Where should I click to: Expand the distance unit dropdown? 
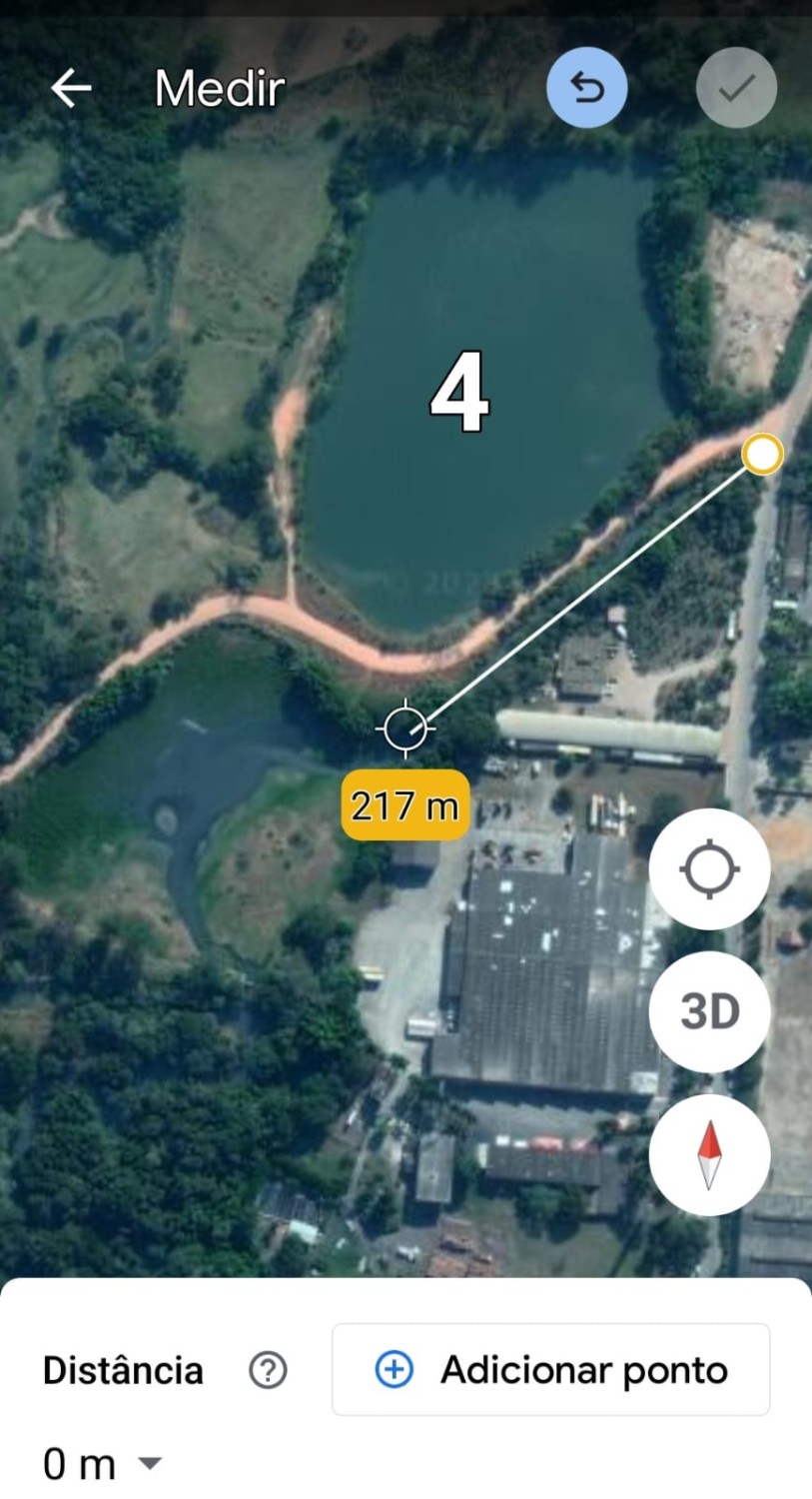pos(149,1464)
